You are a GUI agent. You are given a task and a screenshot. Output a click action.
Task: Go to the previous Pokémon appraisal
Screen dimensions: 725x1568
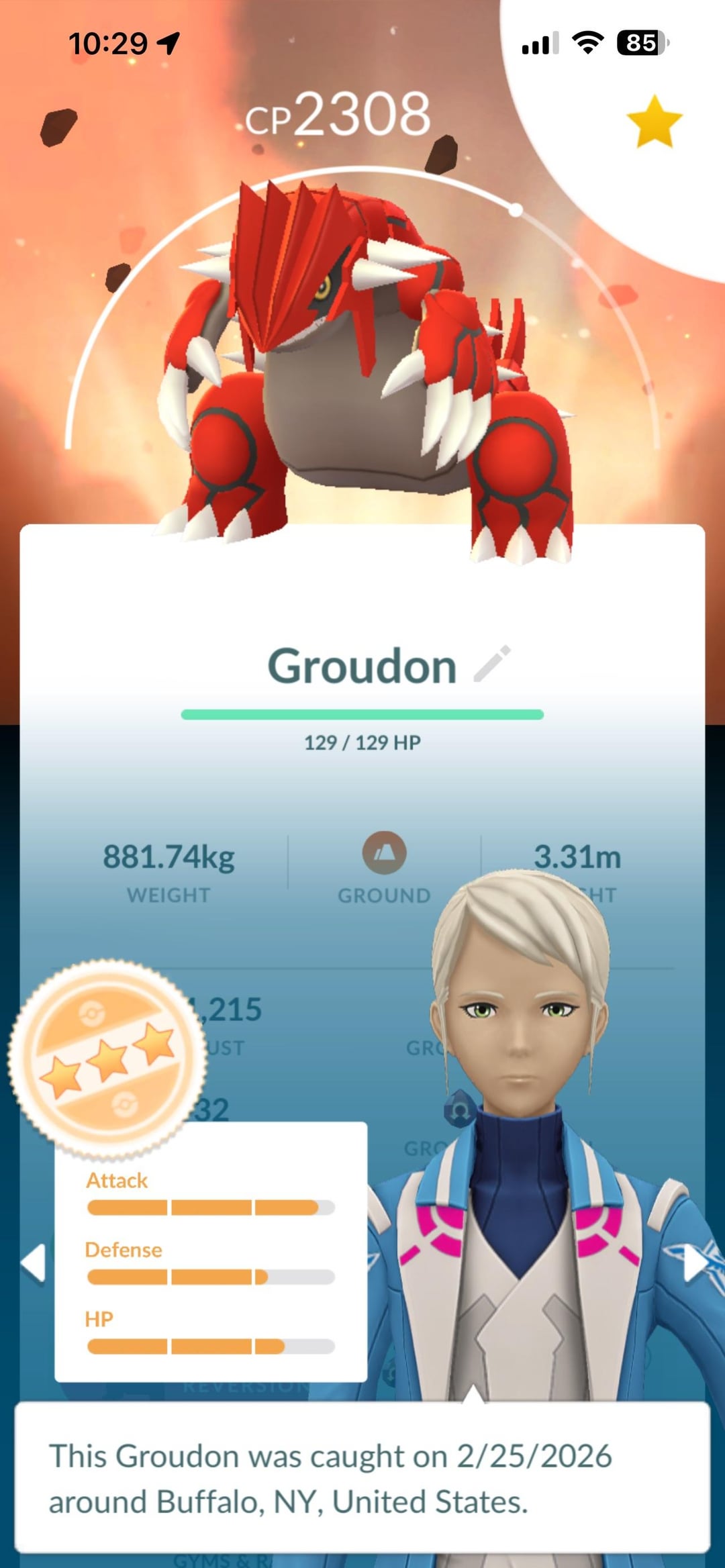33,1263
